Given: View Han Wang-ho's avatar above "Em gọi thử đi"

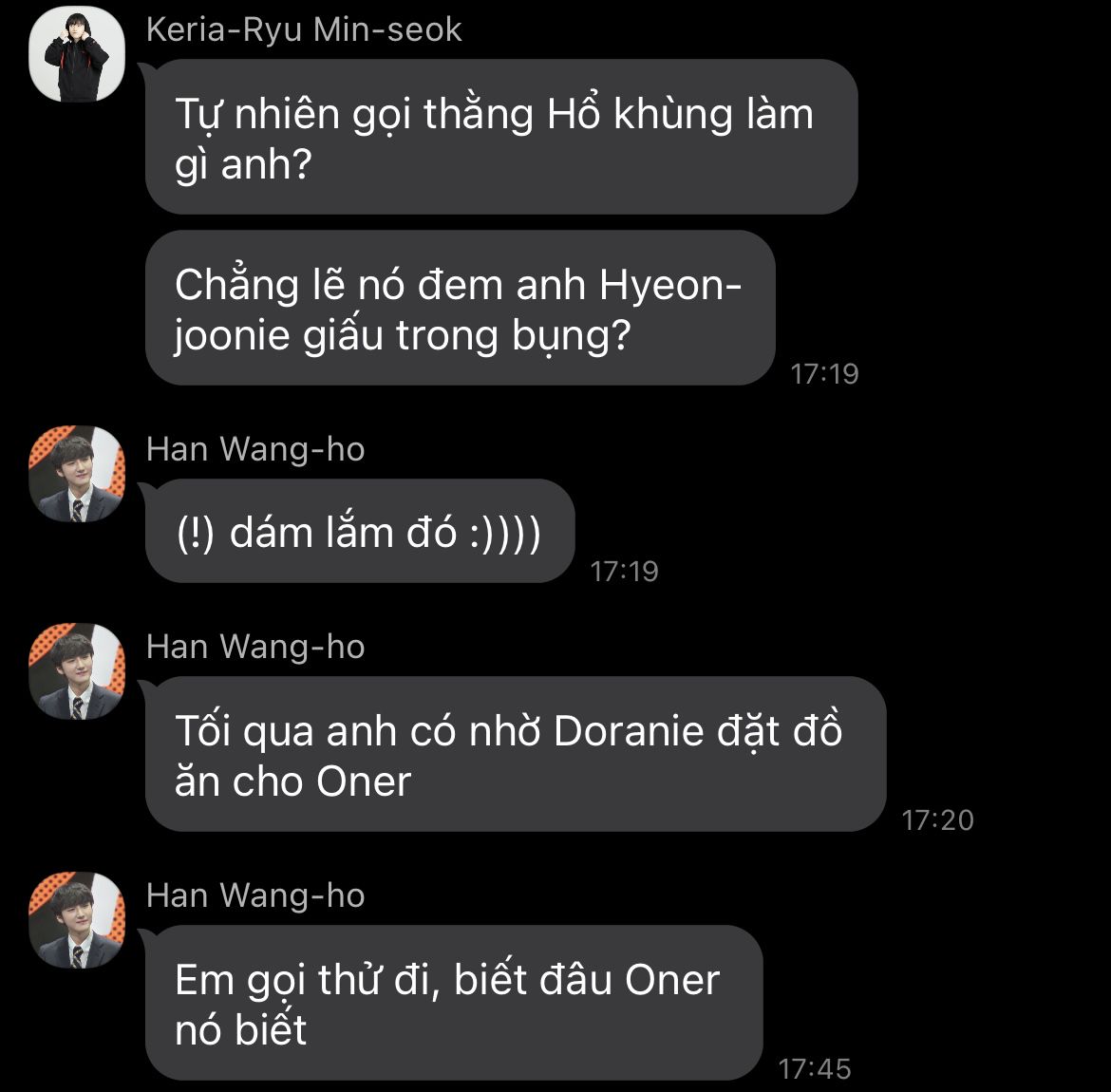Looking at the screenshot, I should tap(78, 920).
